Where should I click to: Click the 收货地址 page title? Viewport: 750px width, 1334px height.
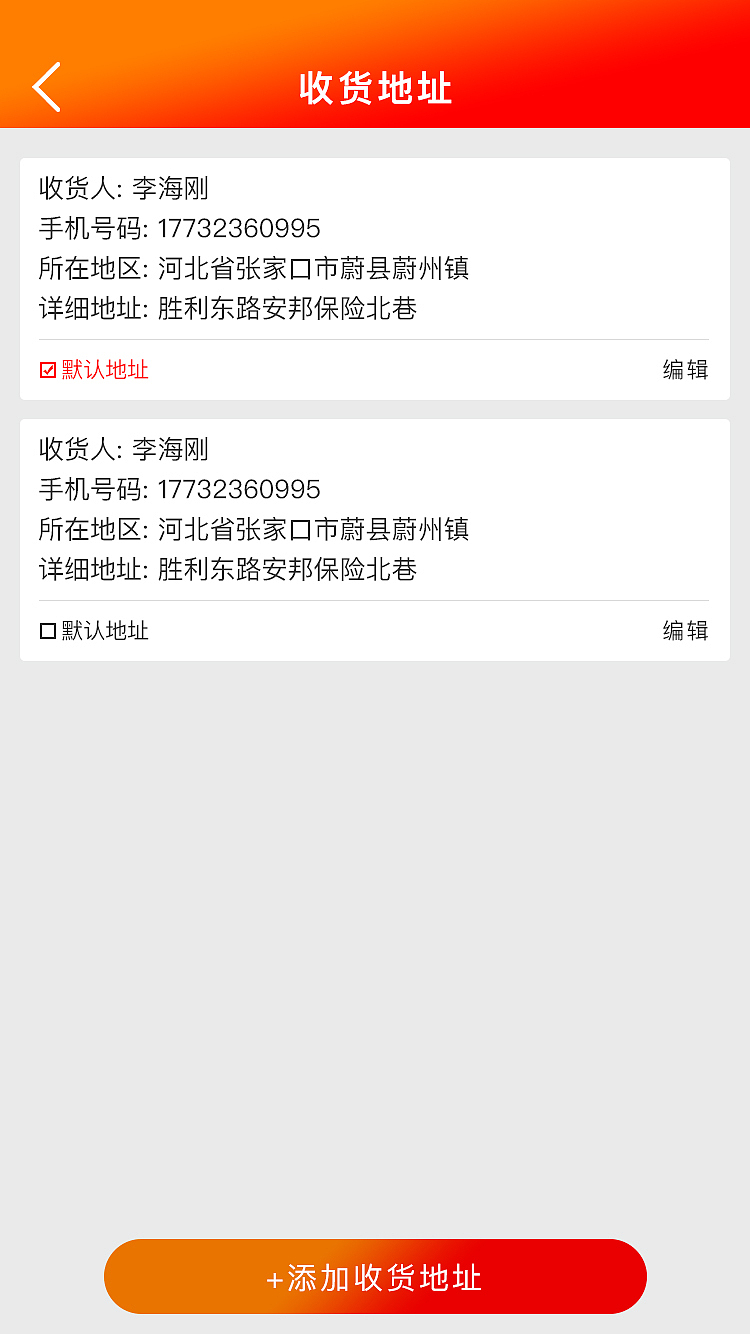[374, 87]
